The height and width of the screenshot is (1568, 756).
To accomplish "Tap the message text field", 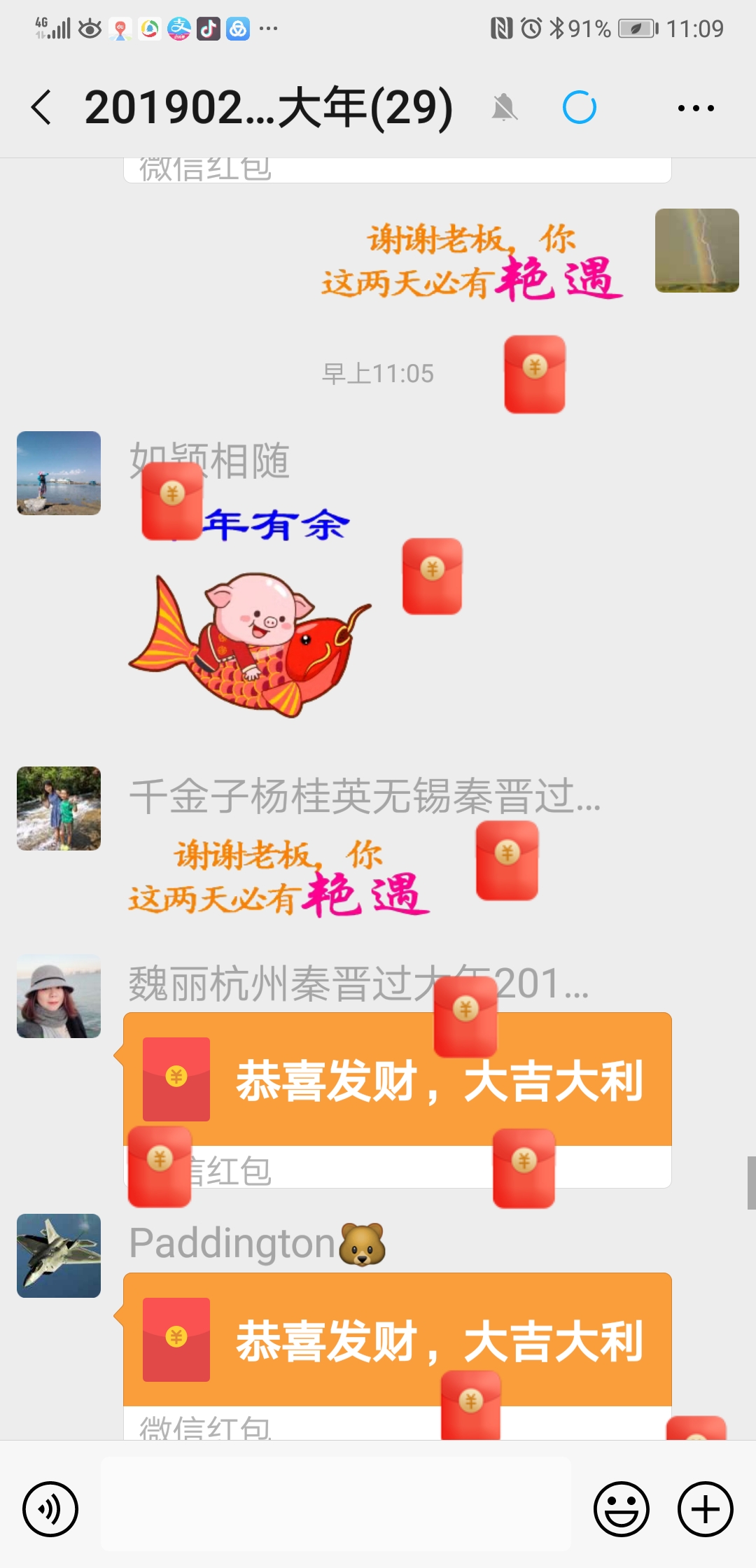I will point(336,1504).
